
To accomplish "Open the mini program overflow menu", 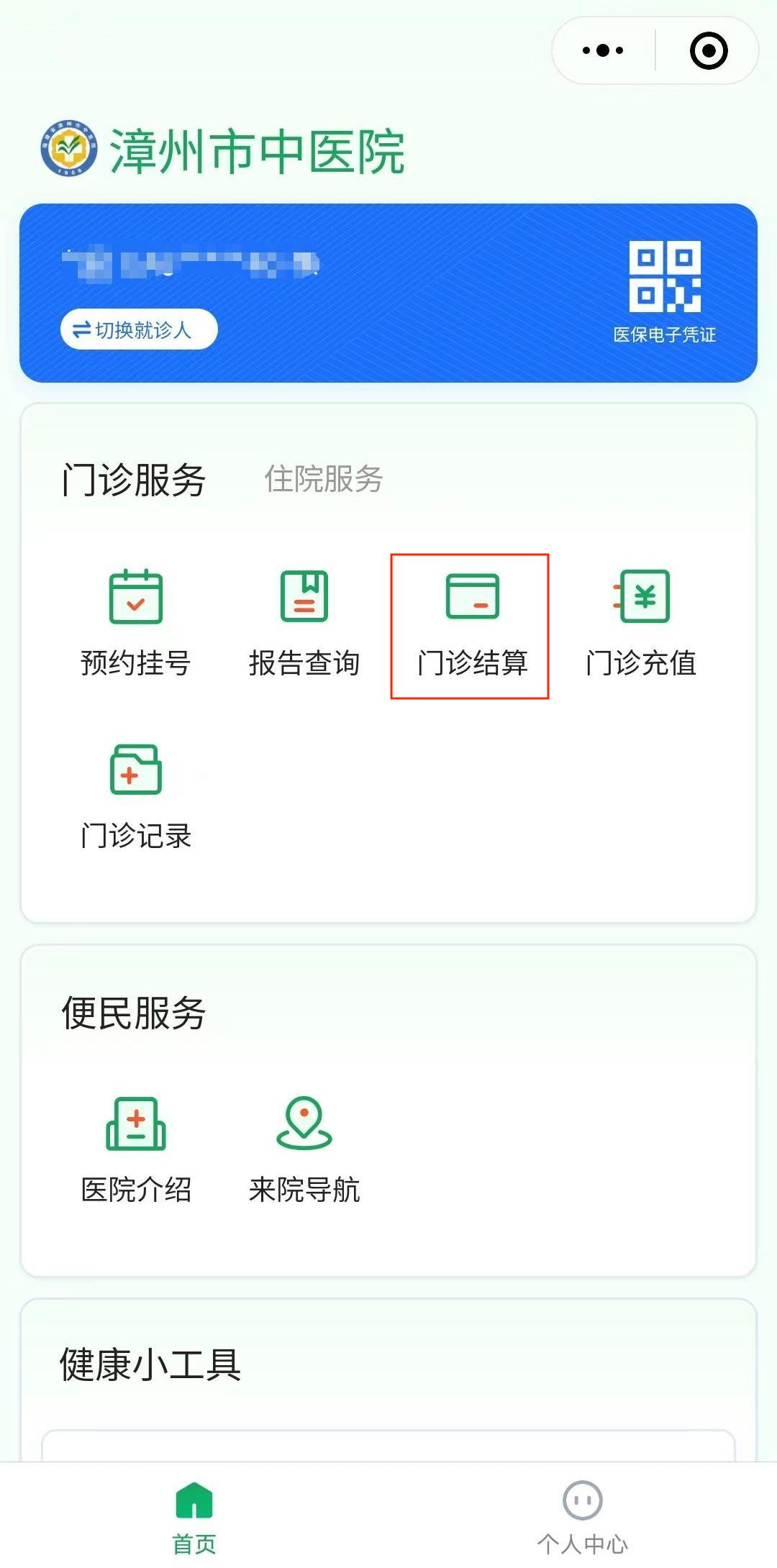I will (x=603, y=50).
